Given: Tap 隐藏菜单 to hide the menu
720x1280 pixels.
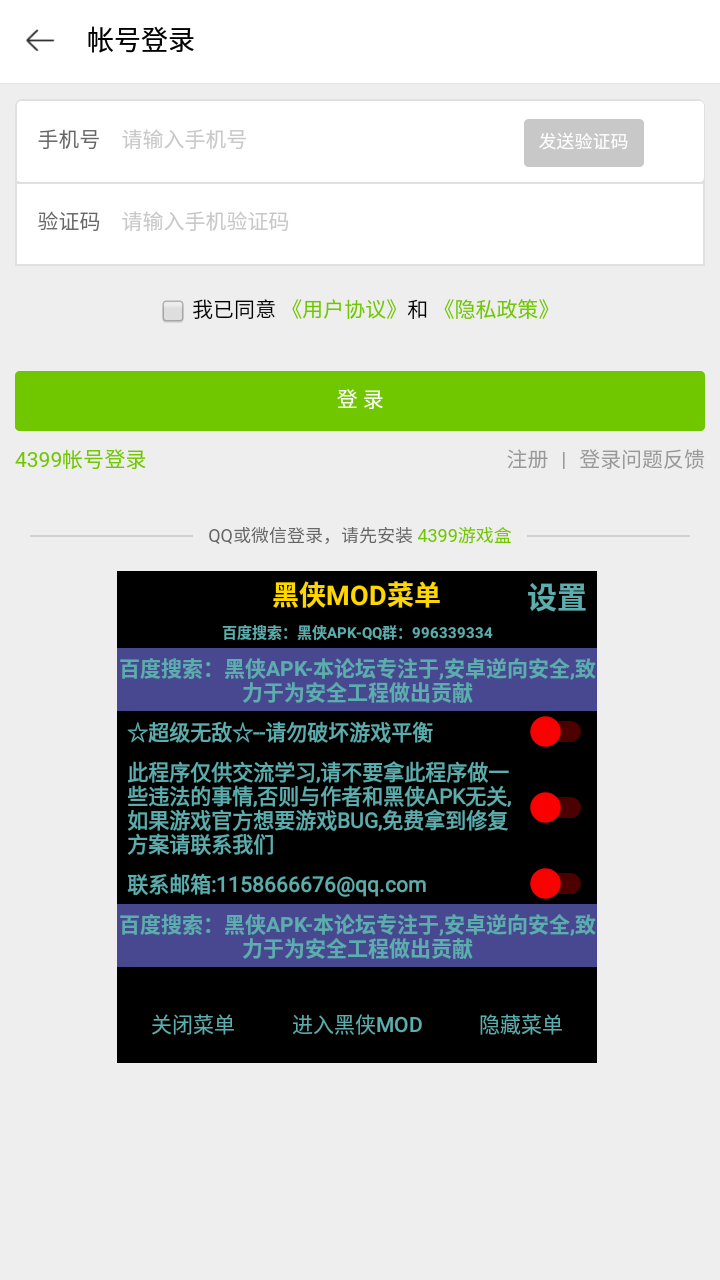Looking at the screenshot, I should (x=521, y=1025).
